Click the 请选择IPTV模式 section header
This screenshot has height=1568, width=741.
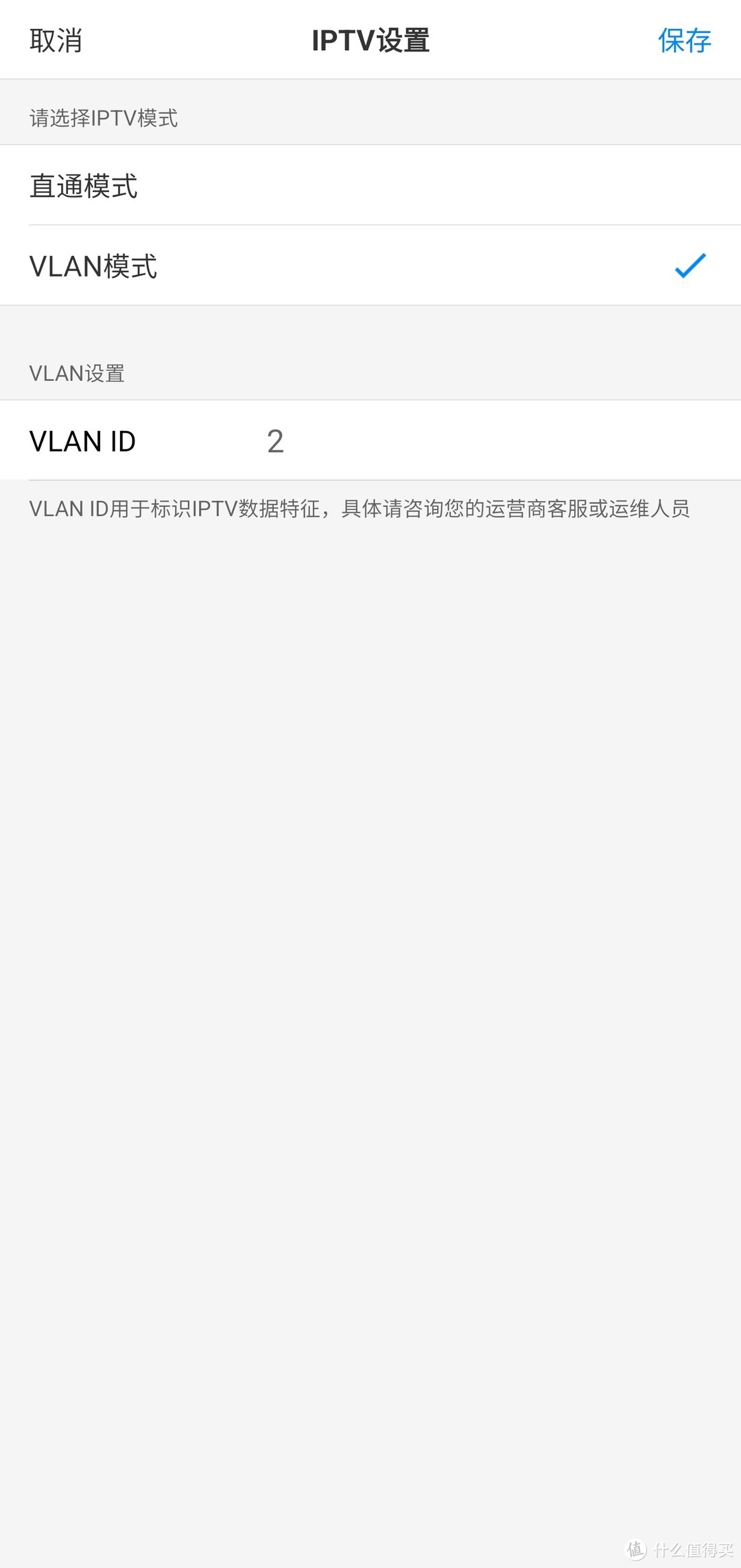pos(103,119)
